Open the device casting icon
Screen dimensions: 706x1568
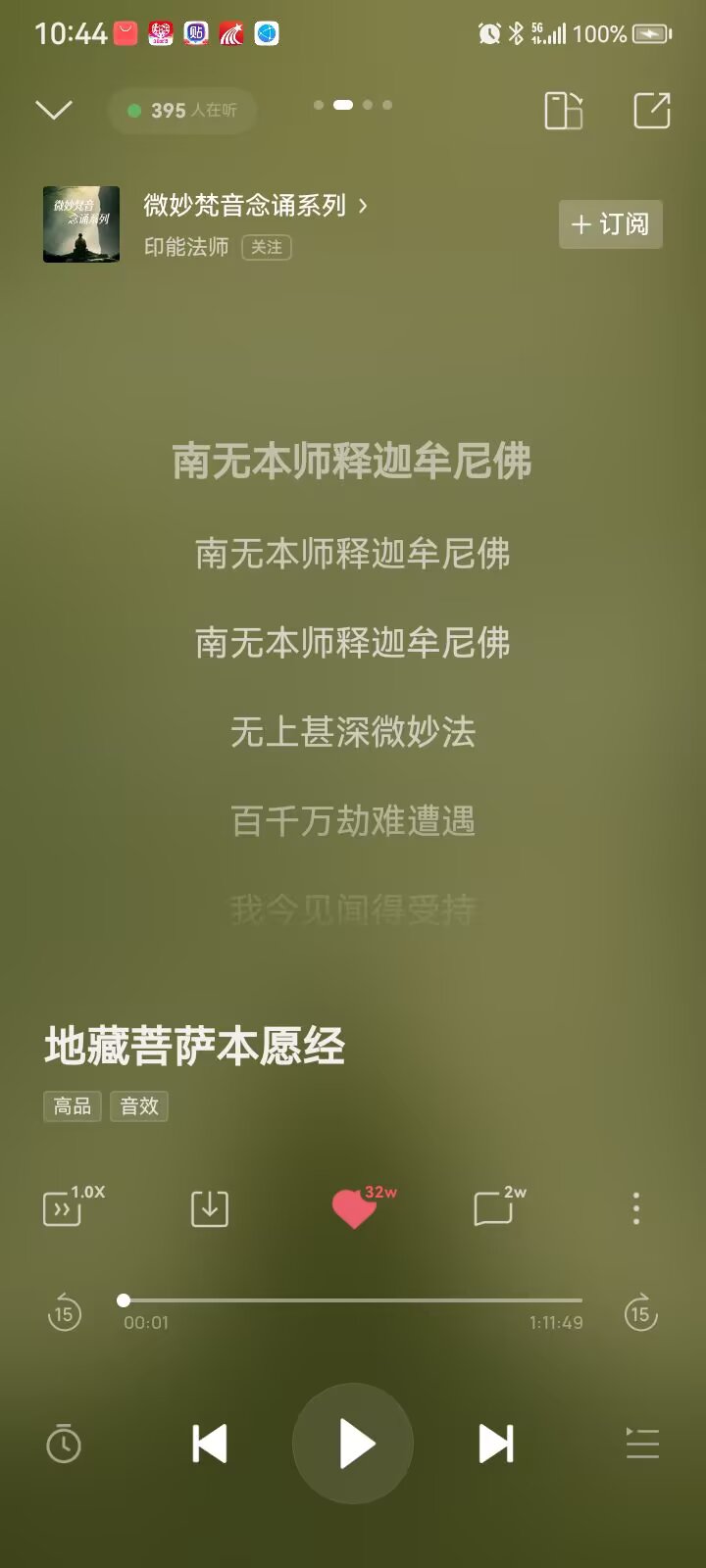pyautogui.click(x=564, y=111)
